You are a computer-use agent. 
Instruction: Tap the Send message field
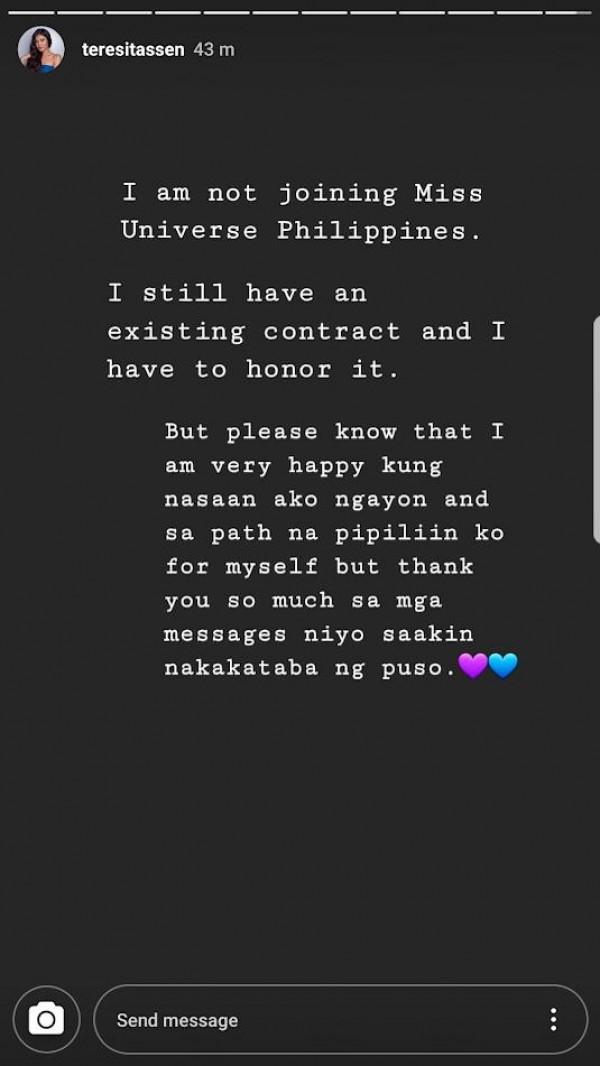click(320, 1020)
